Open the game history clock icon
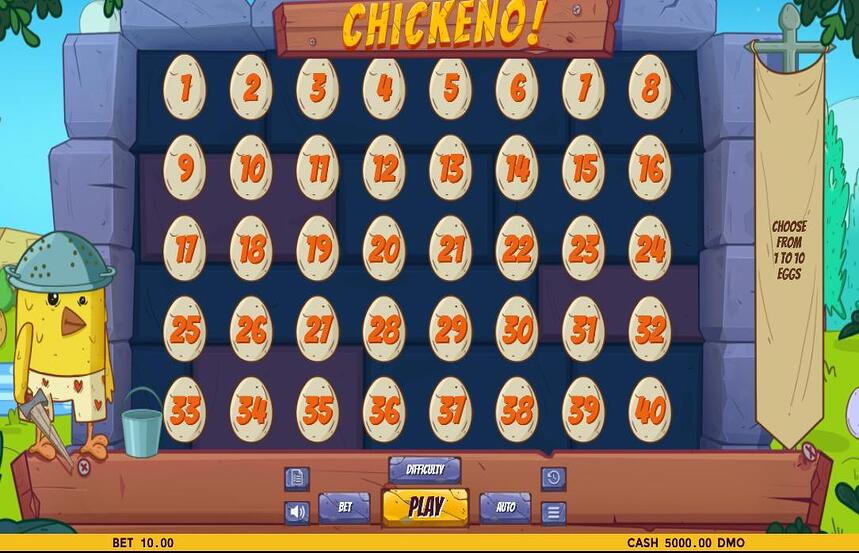 553,478
